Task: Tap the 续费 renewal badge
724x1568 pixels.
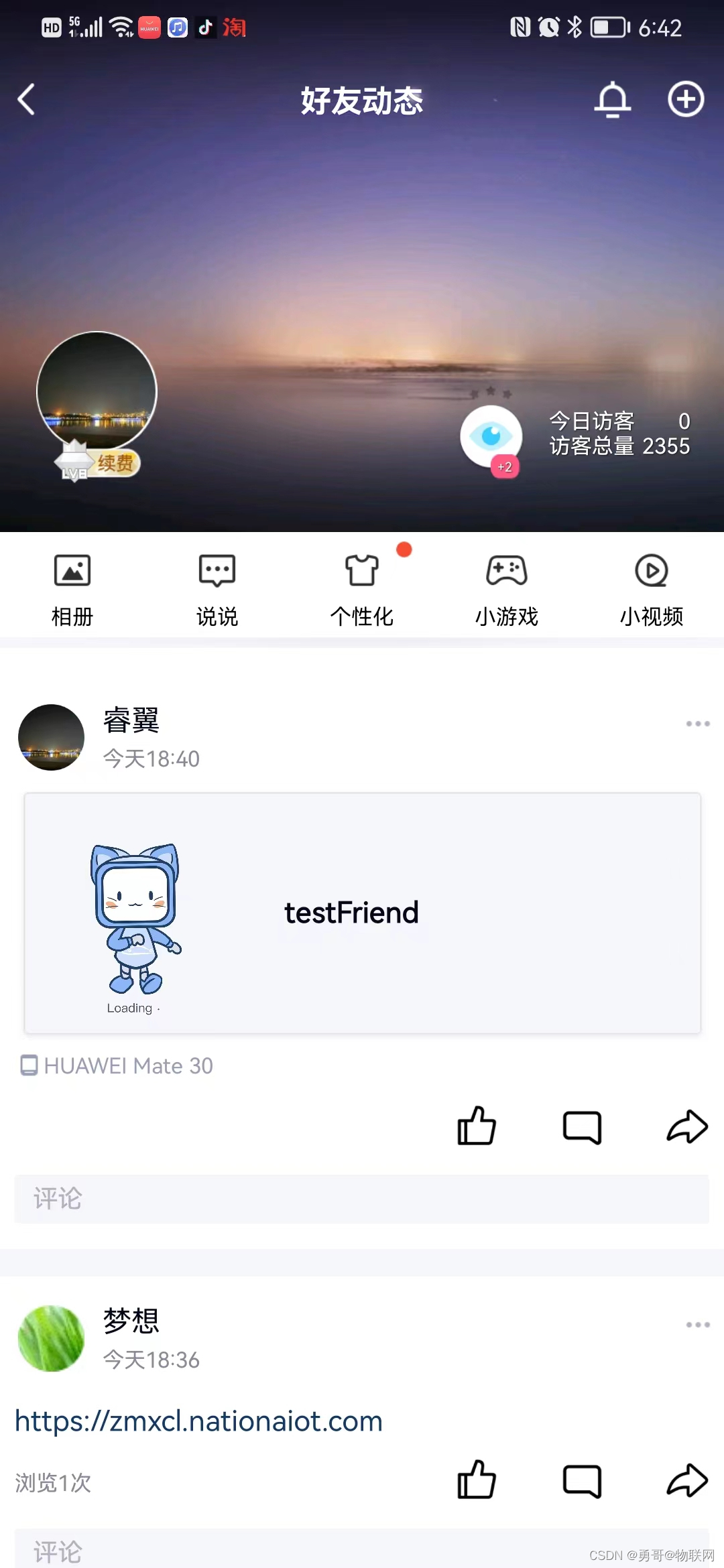Action: pos(114,463)
